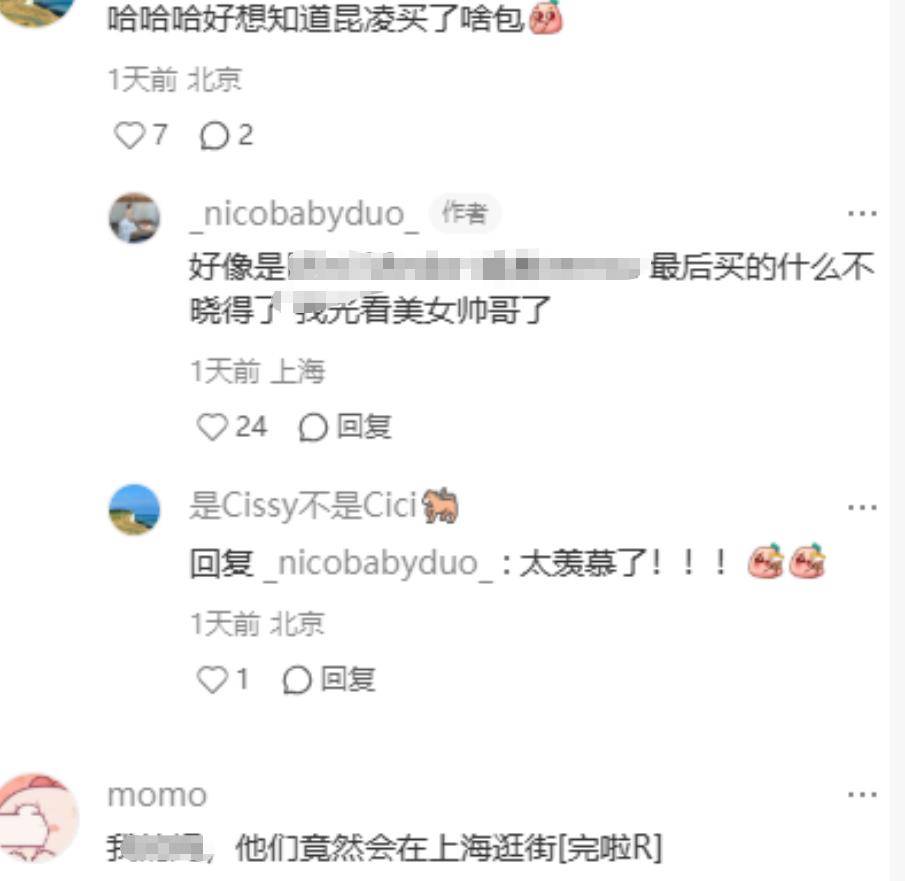Open overflow menu on momo's comment
This screenshot has width=905, height=881.
pyautogui.click(x=862, y=795)
